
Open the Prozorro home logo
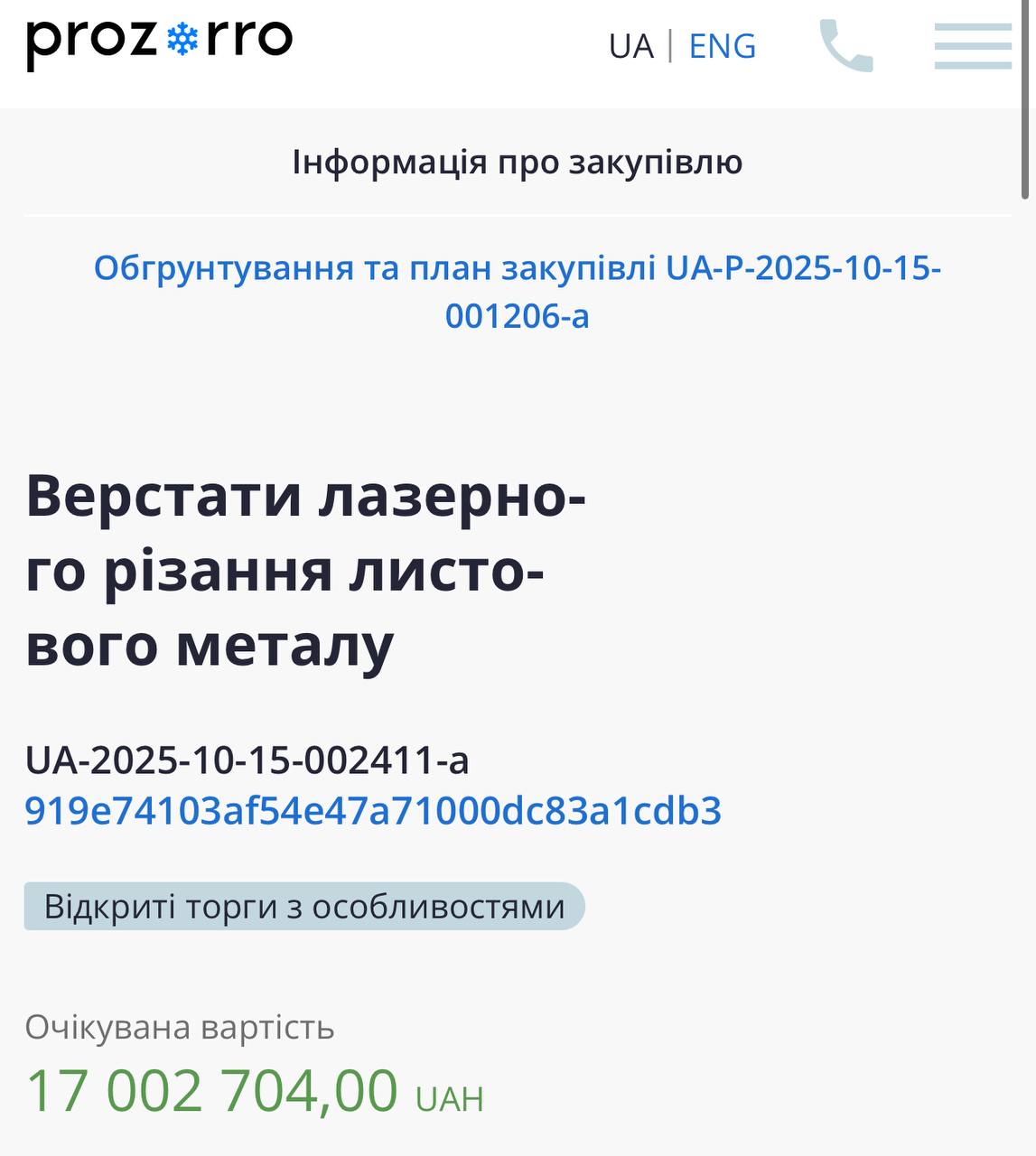coord(159,42)
